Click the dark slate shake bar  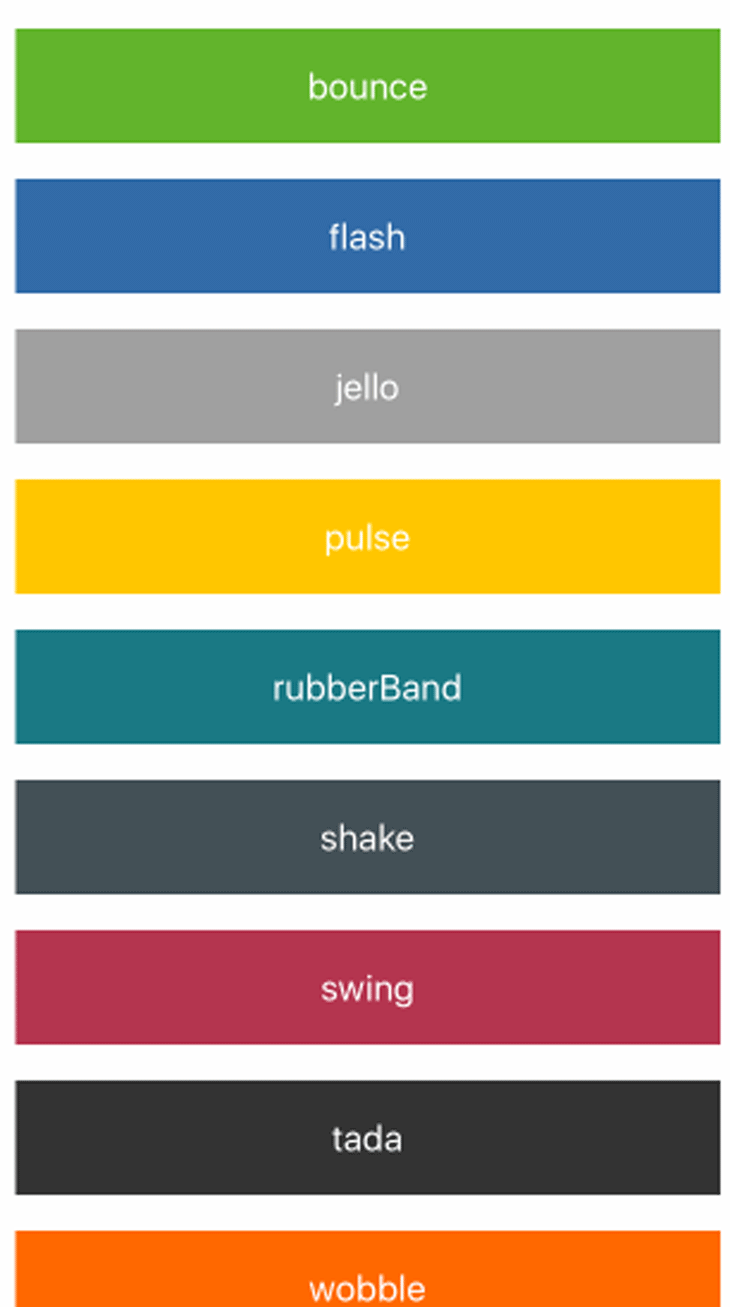pyautogui.click(x=365, y=837)
